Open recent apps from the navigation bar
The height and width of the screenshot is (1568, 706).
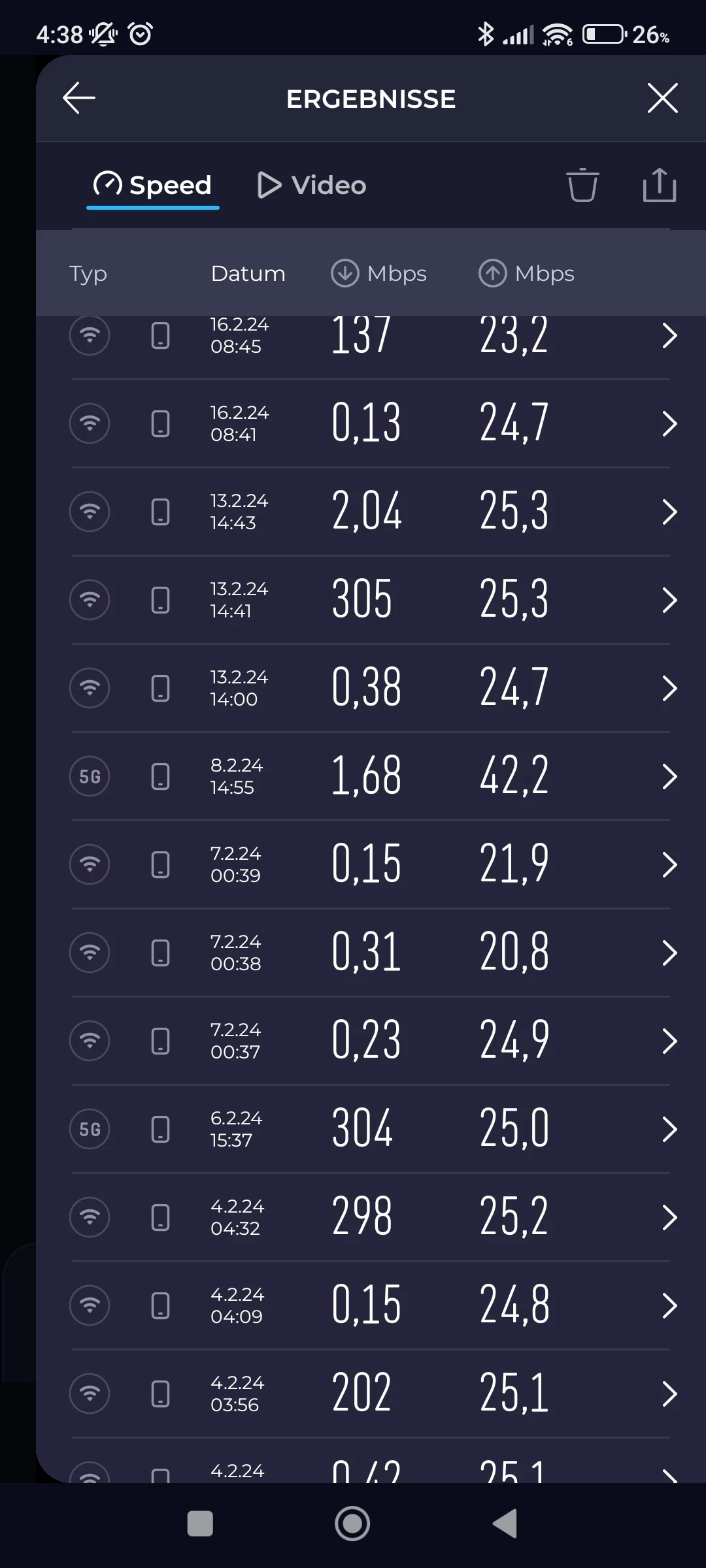point(200,1524)
